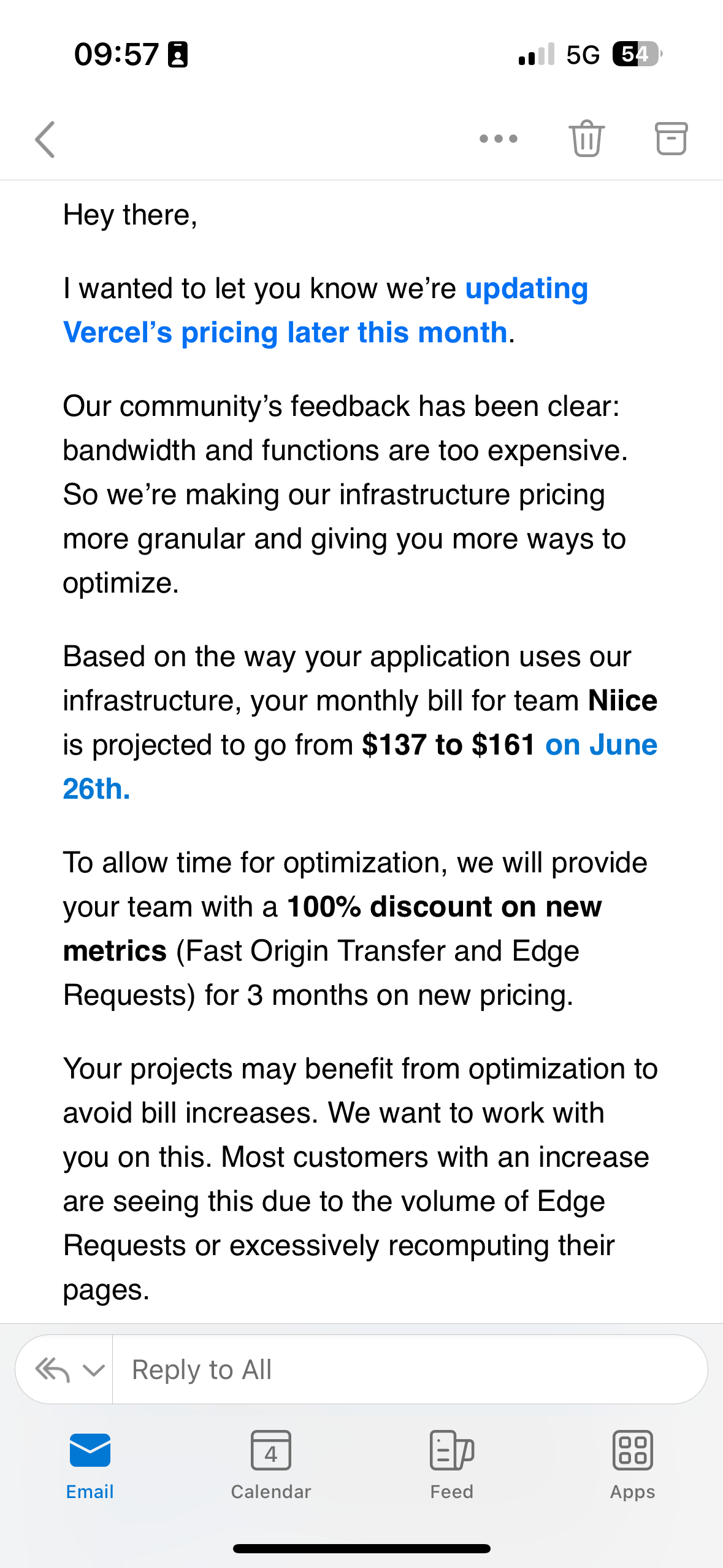Archive this email
This screenshot has width=723, height=1568.
point(671,138)
